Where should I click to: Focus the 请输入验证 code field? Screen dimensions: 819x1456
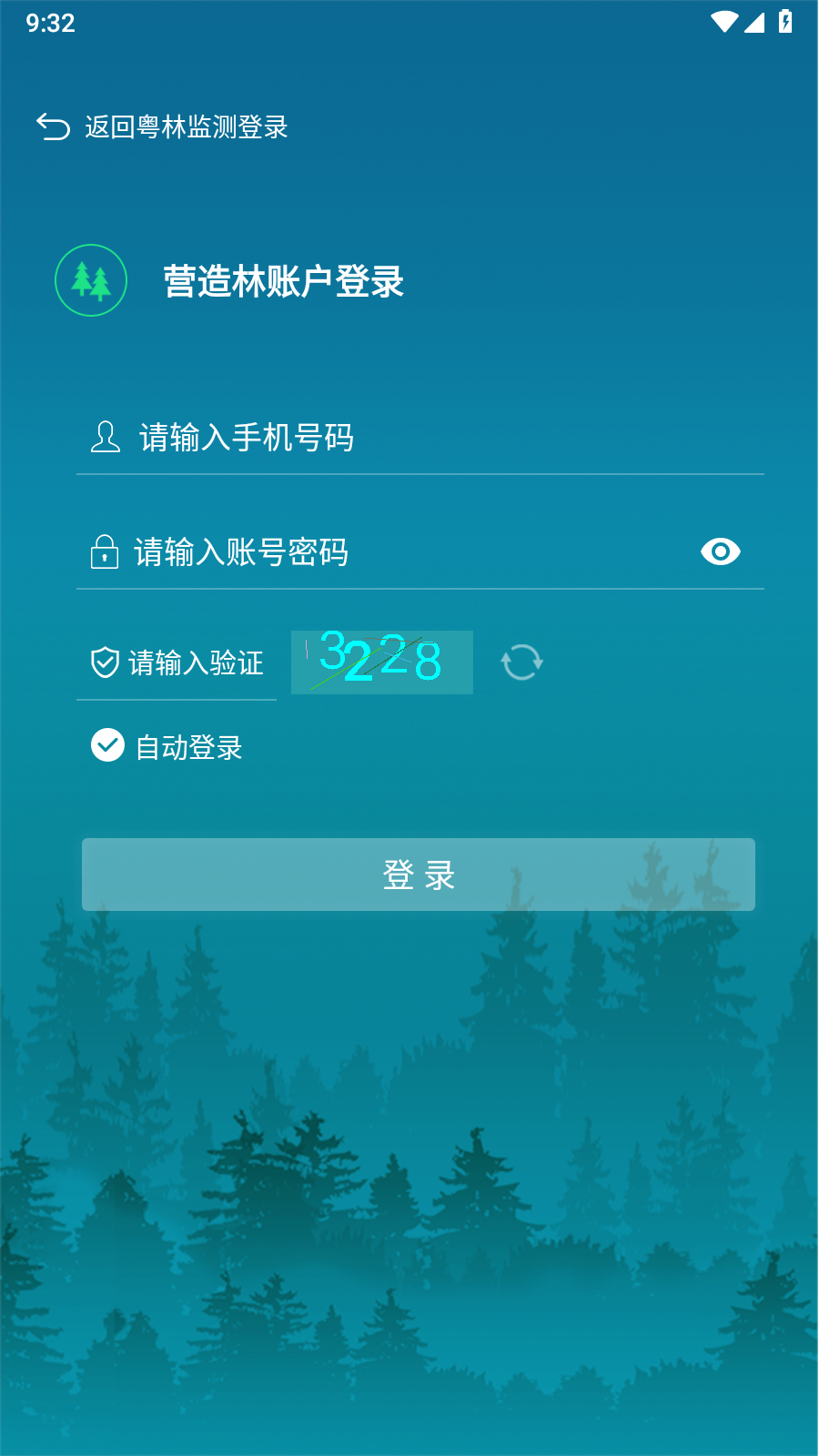pos(177,663)
